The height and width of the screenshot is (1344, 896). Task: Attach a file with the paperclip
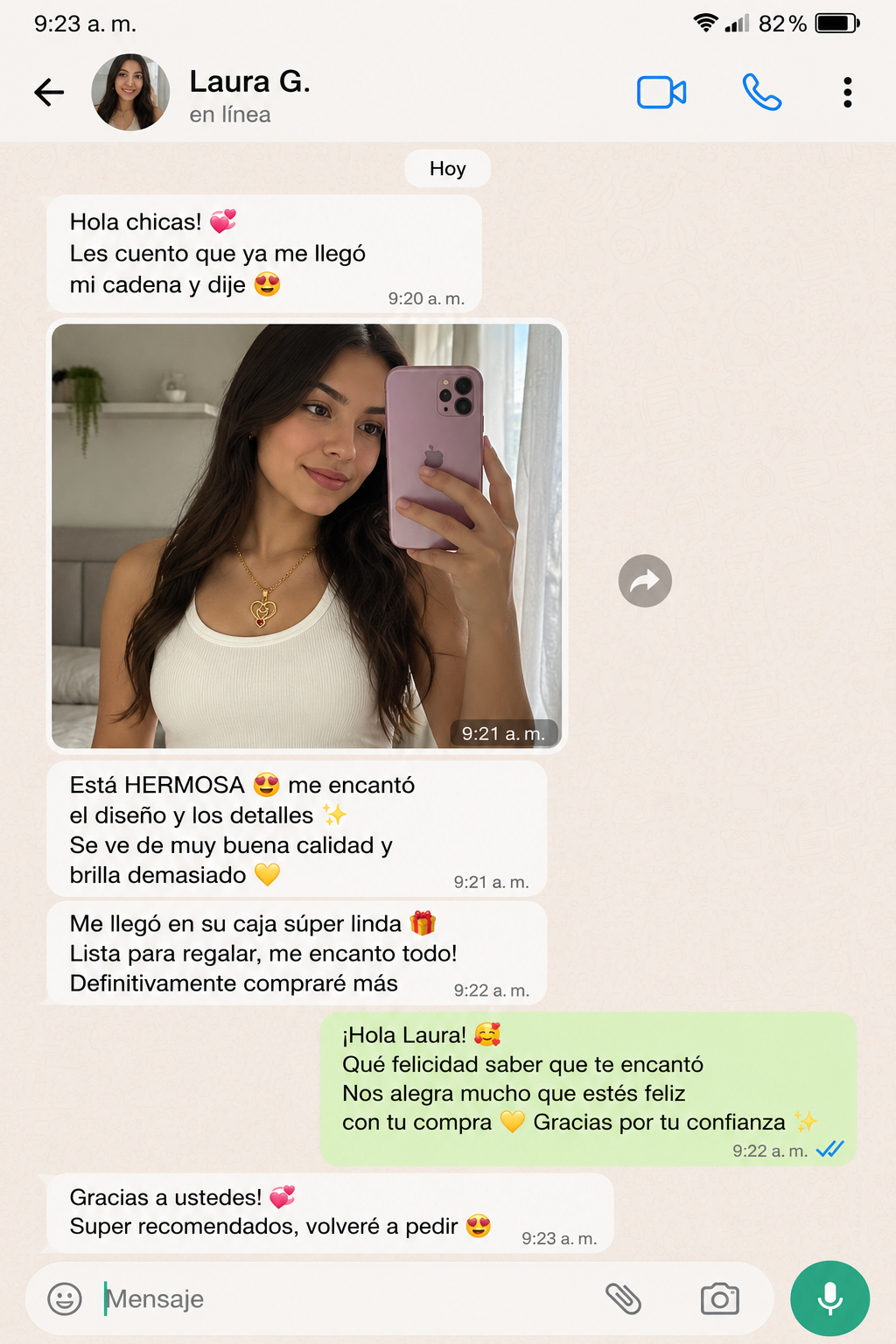click(624, 1298)
